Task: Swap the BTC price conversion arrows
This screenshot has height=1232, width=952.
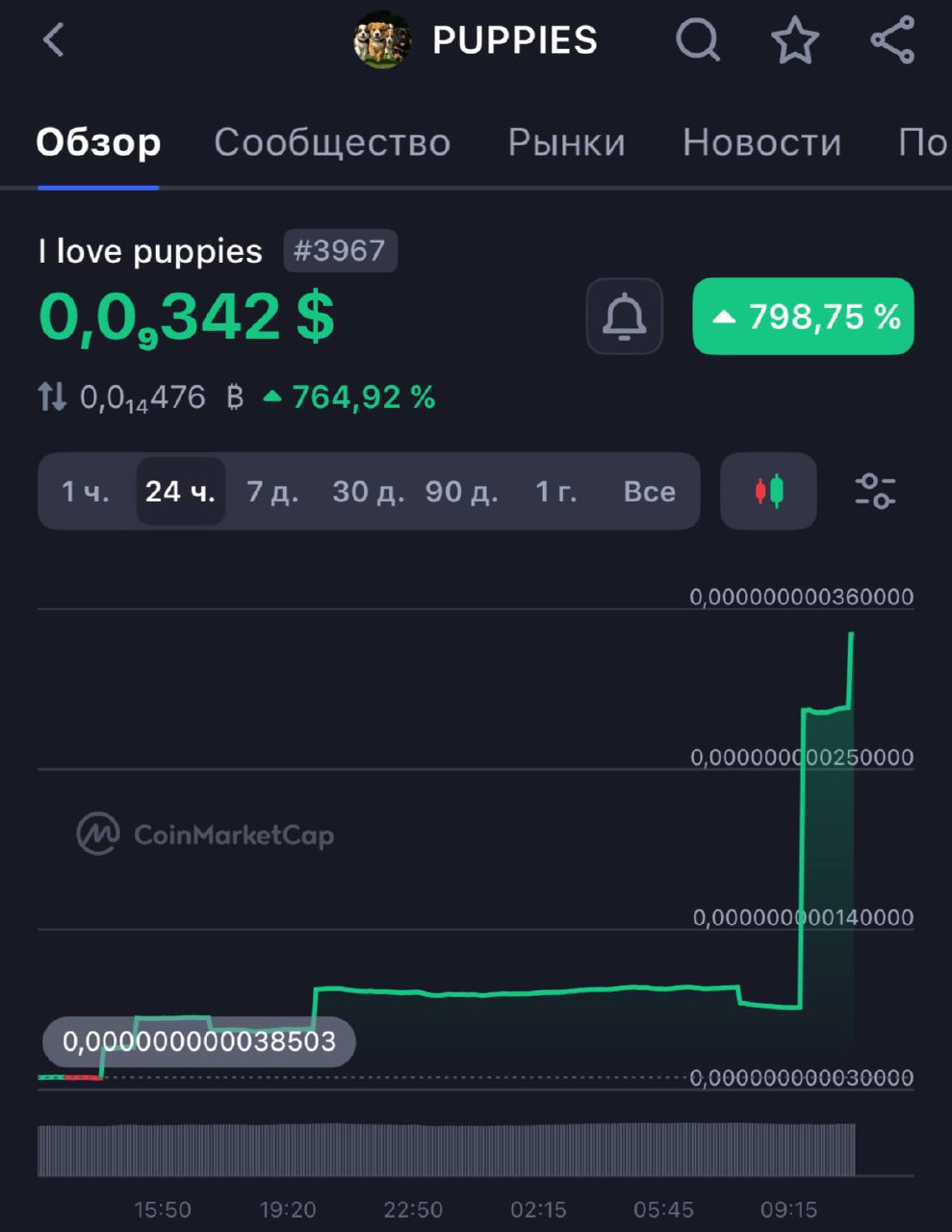Action: point(52,397)
